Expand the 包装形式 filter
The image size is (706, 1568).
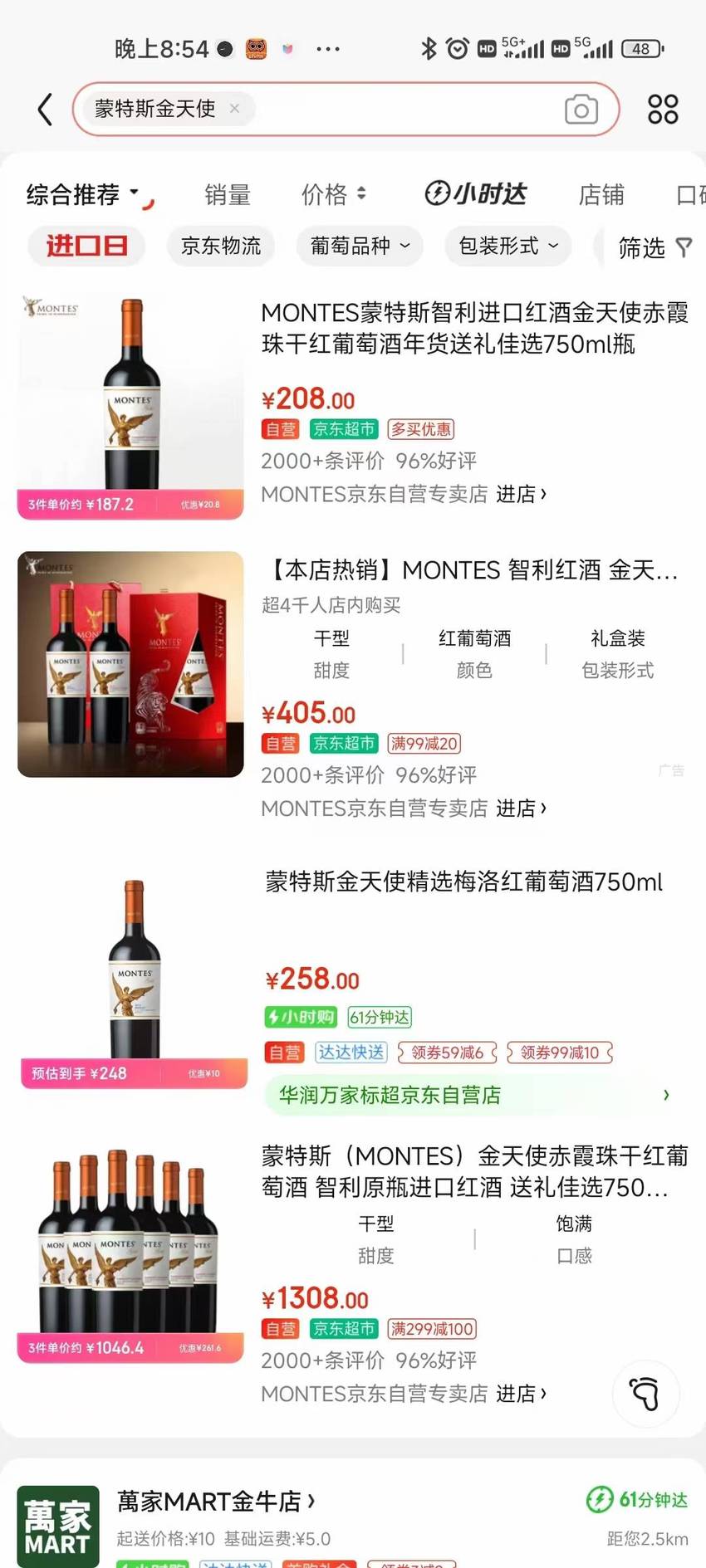(x=508, y=247)
